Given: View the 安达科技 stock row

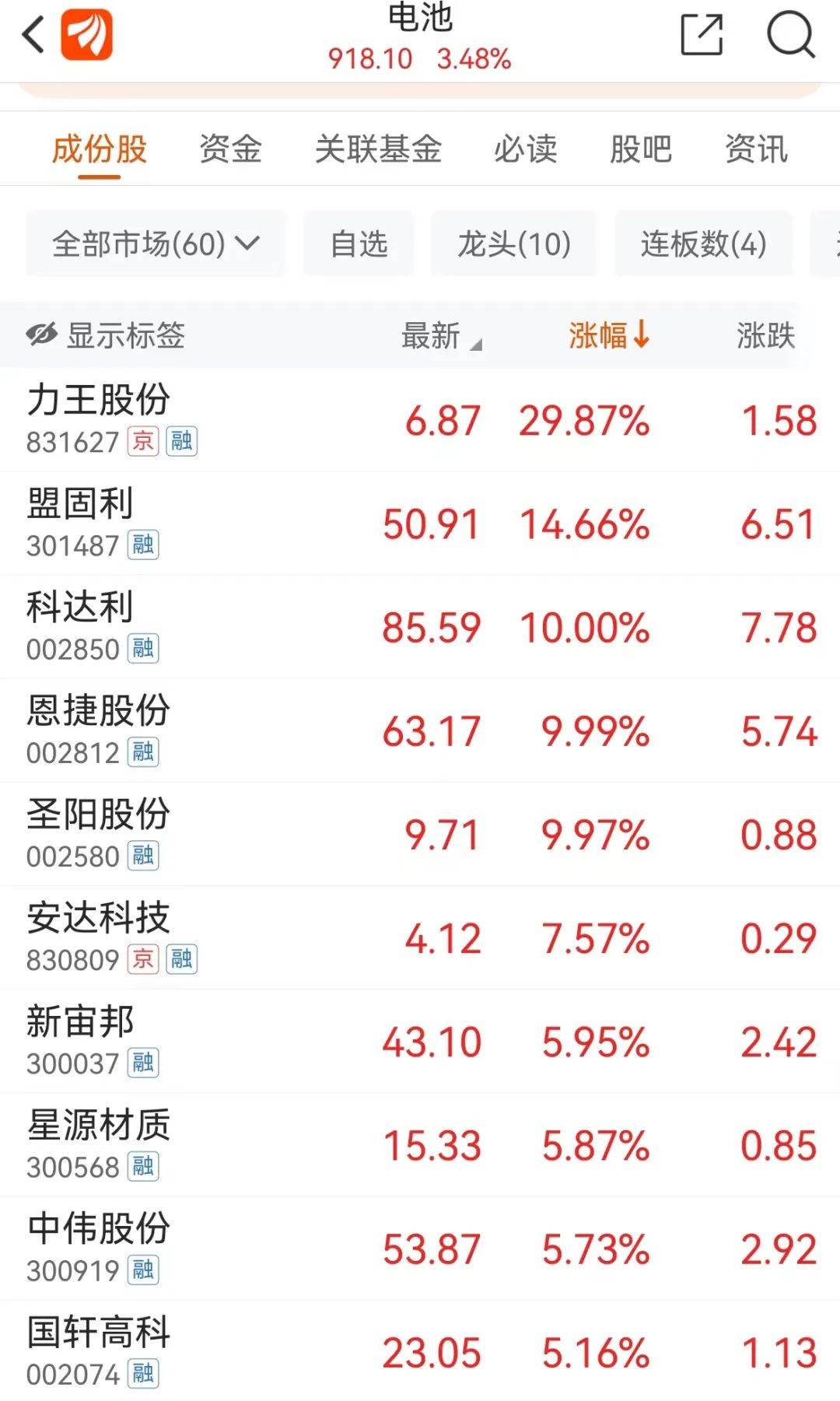Looking at the screenshot, I should point(99,937).
